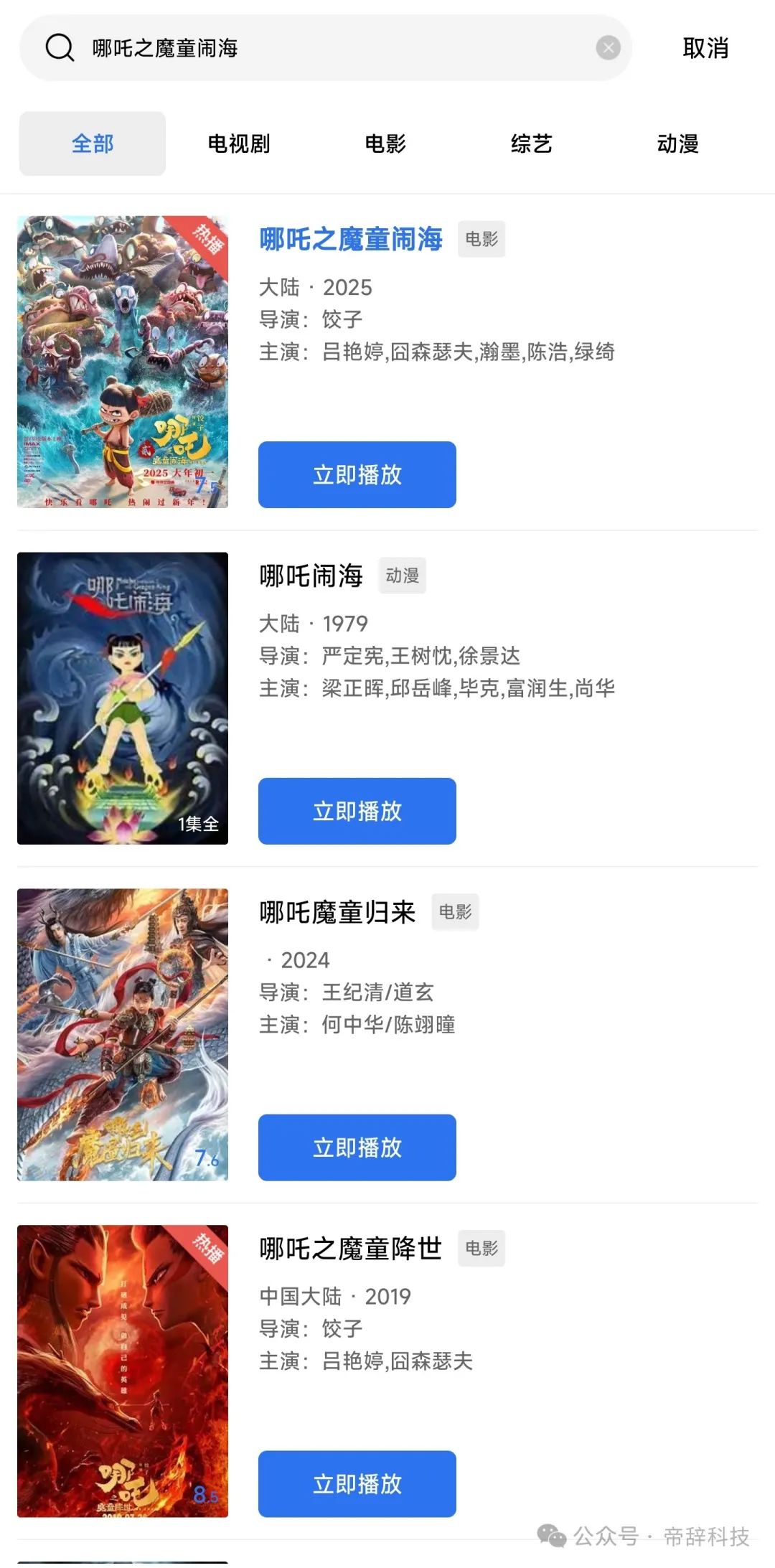Select the 全部 tab
The height and width of the screenshot is (1568, 775).
click(x=93, y=144)
